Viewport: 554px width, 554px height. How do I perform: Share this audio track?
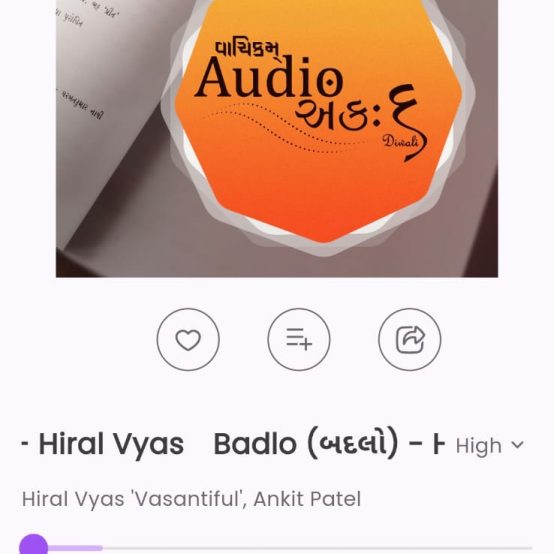409,340
